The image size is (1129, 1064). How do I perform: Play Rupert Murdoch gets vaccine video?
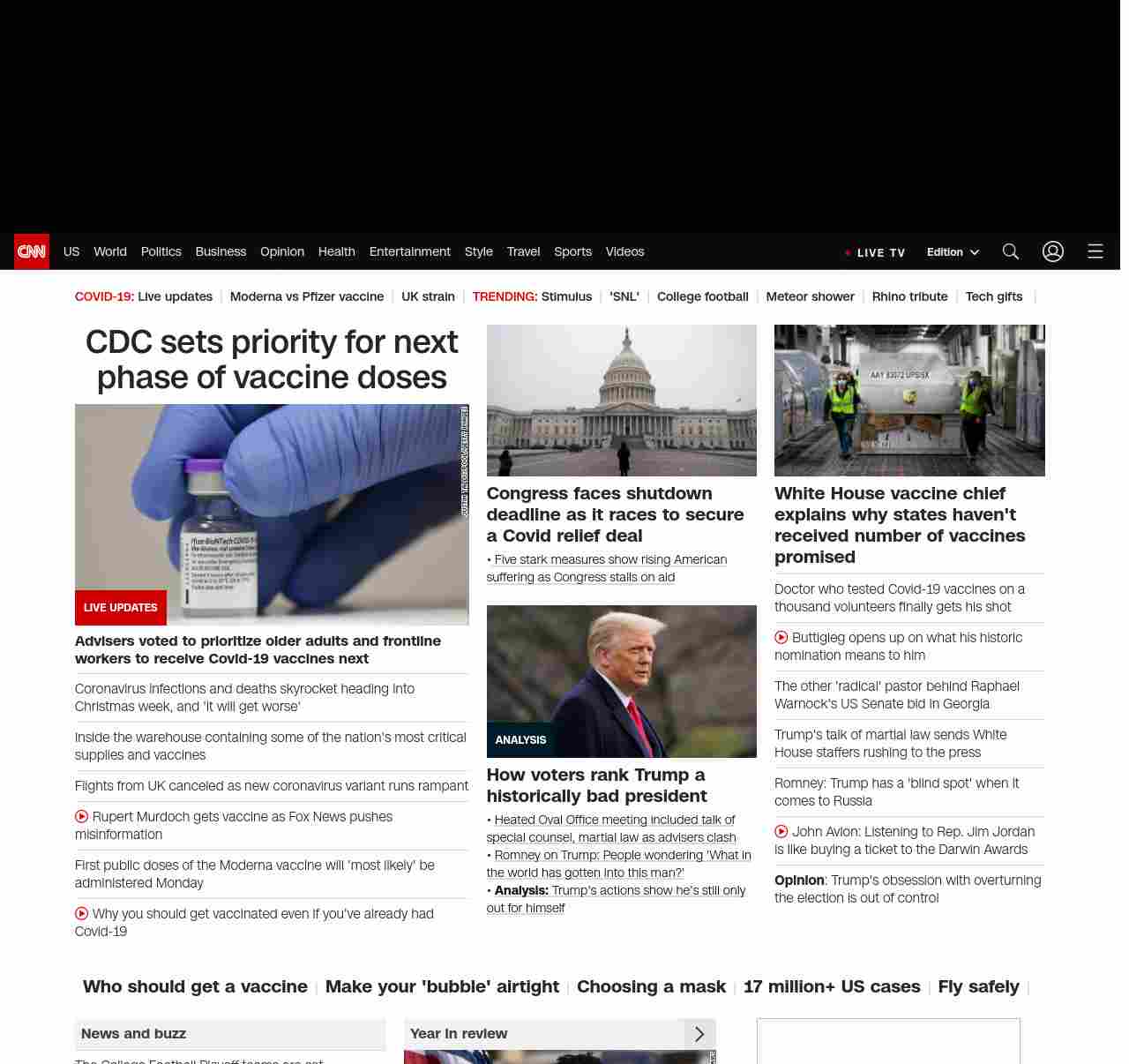pos(242,817)
